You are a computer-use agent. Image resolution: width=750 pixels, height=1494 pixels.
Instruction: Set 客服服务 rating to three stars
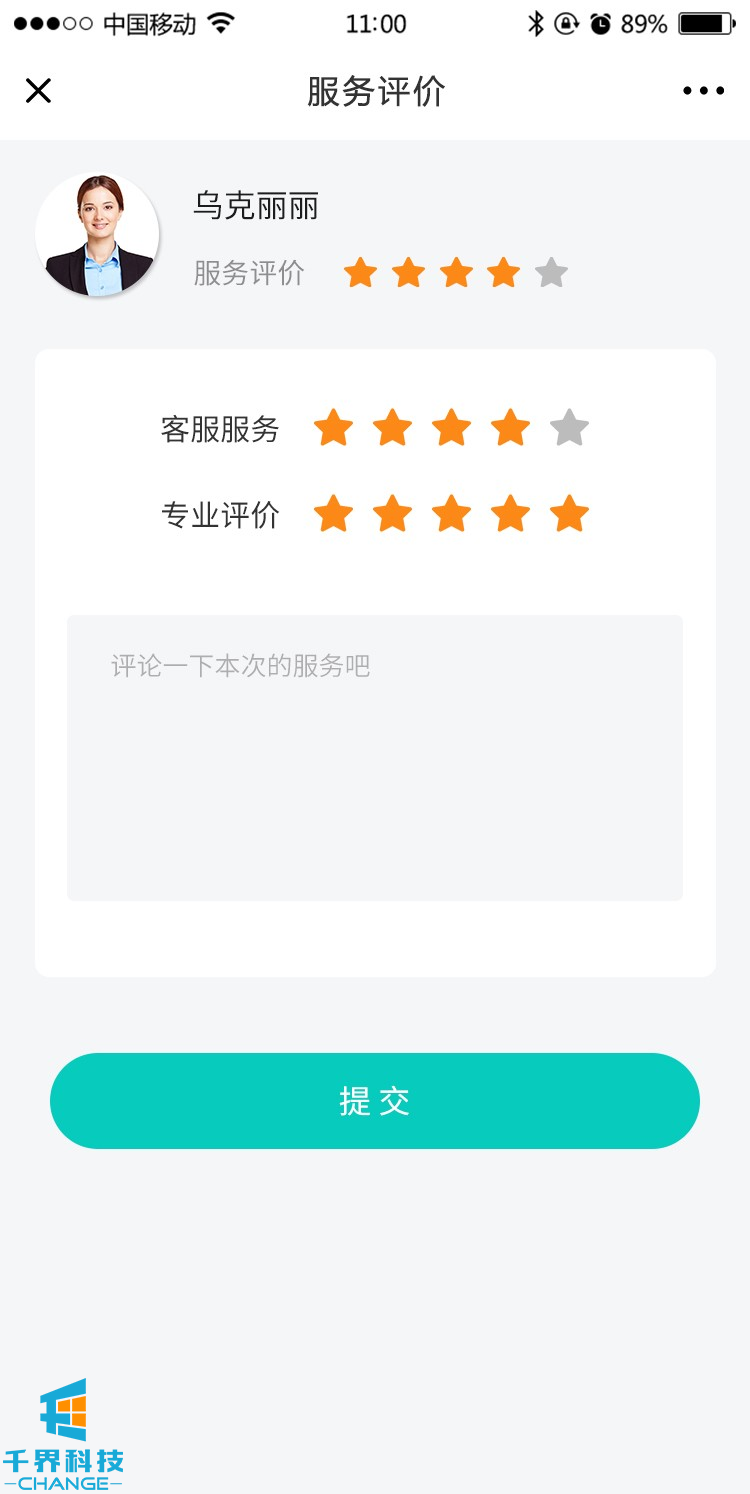click(x=451, y=428)
